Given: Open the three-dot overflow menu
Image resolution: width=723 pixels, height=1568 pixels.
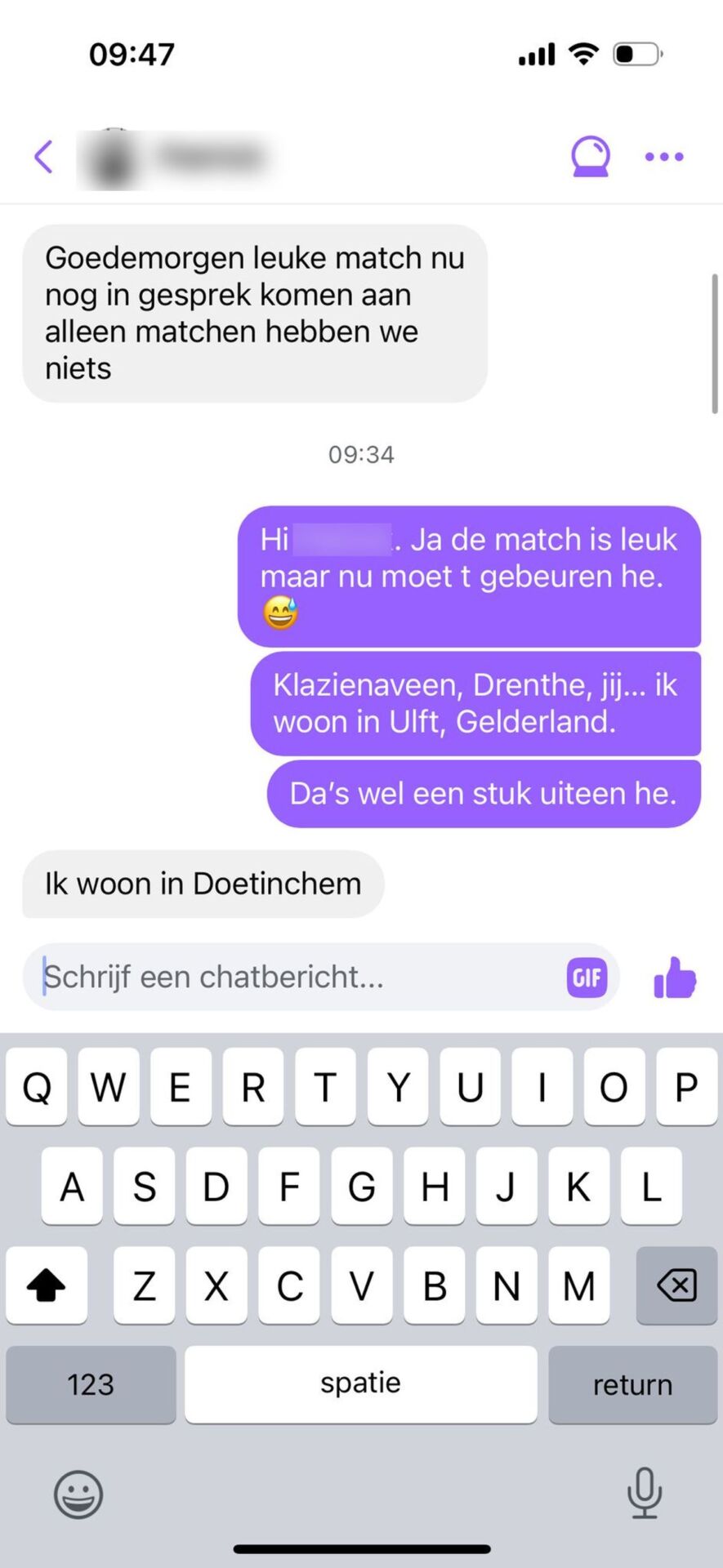Looking at the screenshot, I should point(664,156).
